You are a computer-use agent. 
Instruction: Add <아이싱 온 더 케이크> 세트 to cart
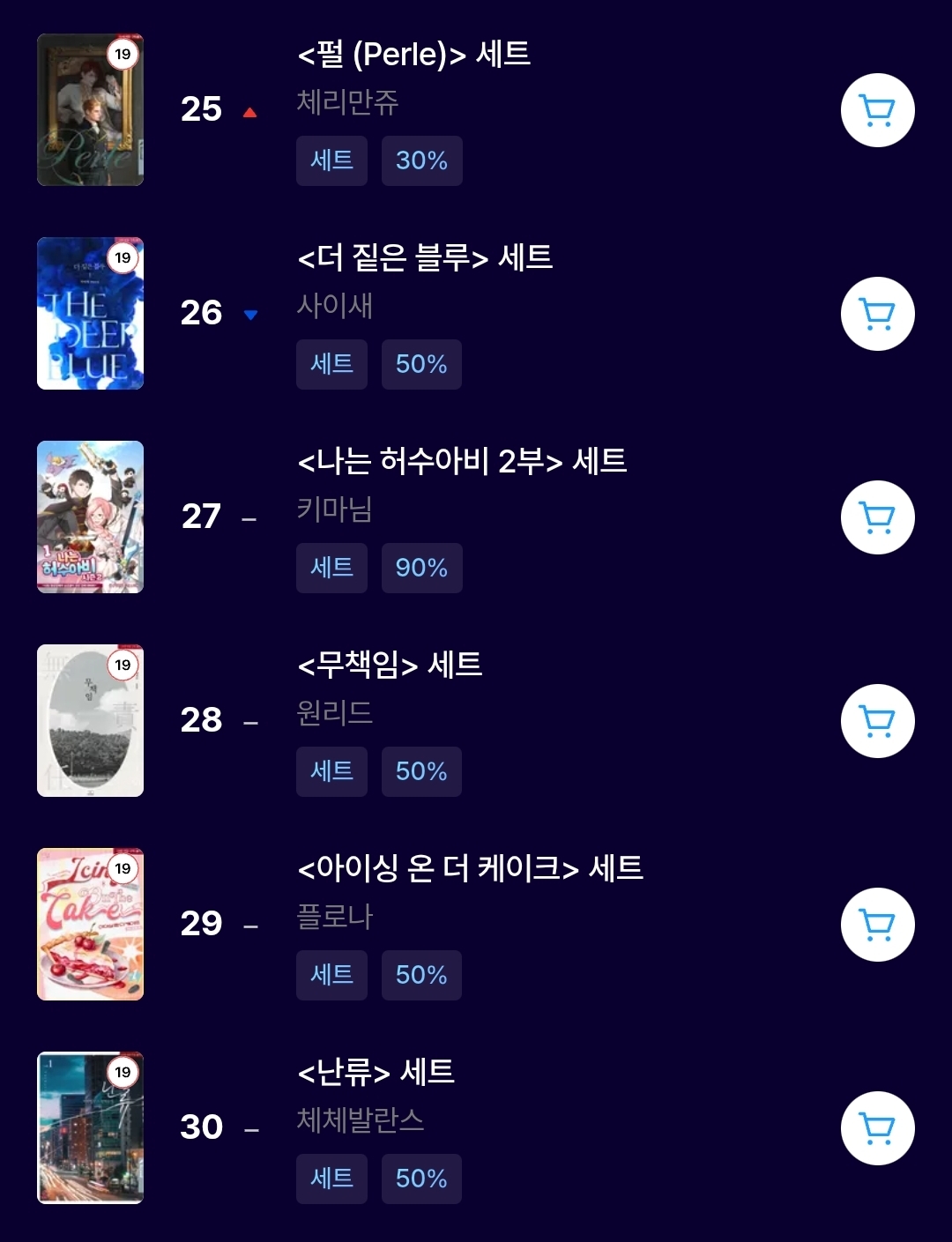click(877, 925)
